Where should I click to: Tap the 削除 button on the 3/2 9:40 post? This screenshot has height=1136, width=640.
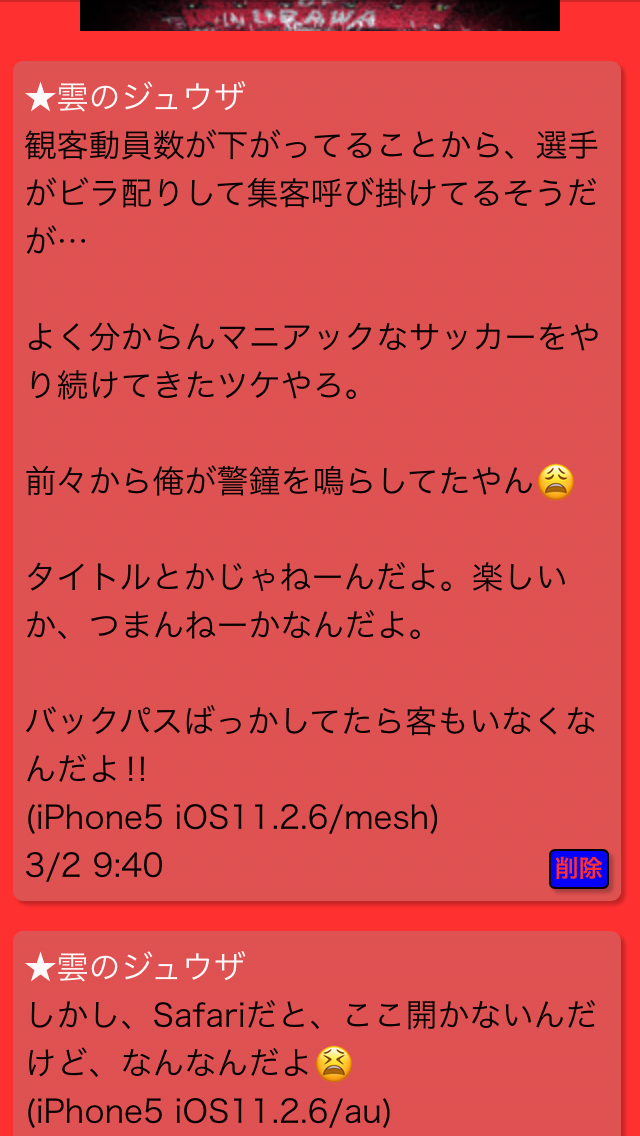[x=578, y=868]
